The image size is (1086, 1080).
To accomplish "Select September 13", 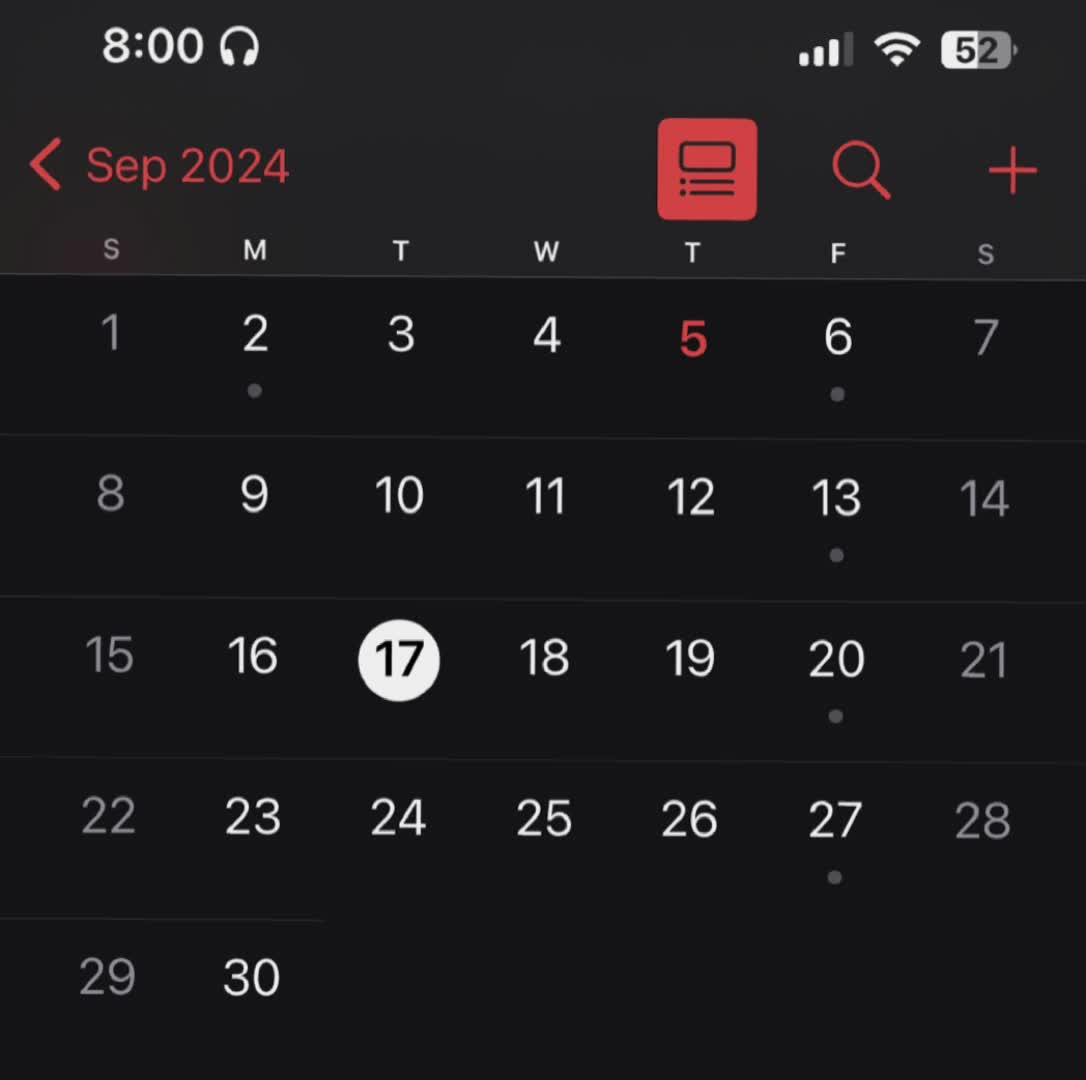I will pyautogui.click(x=836, y=497).
